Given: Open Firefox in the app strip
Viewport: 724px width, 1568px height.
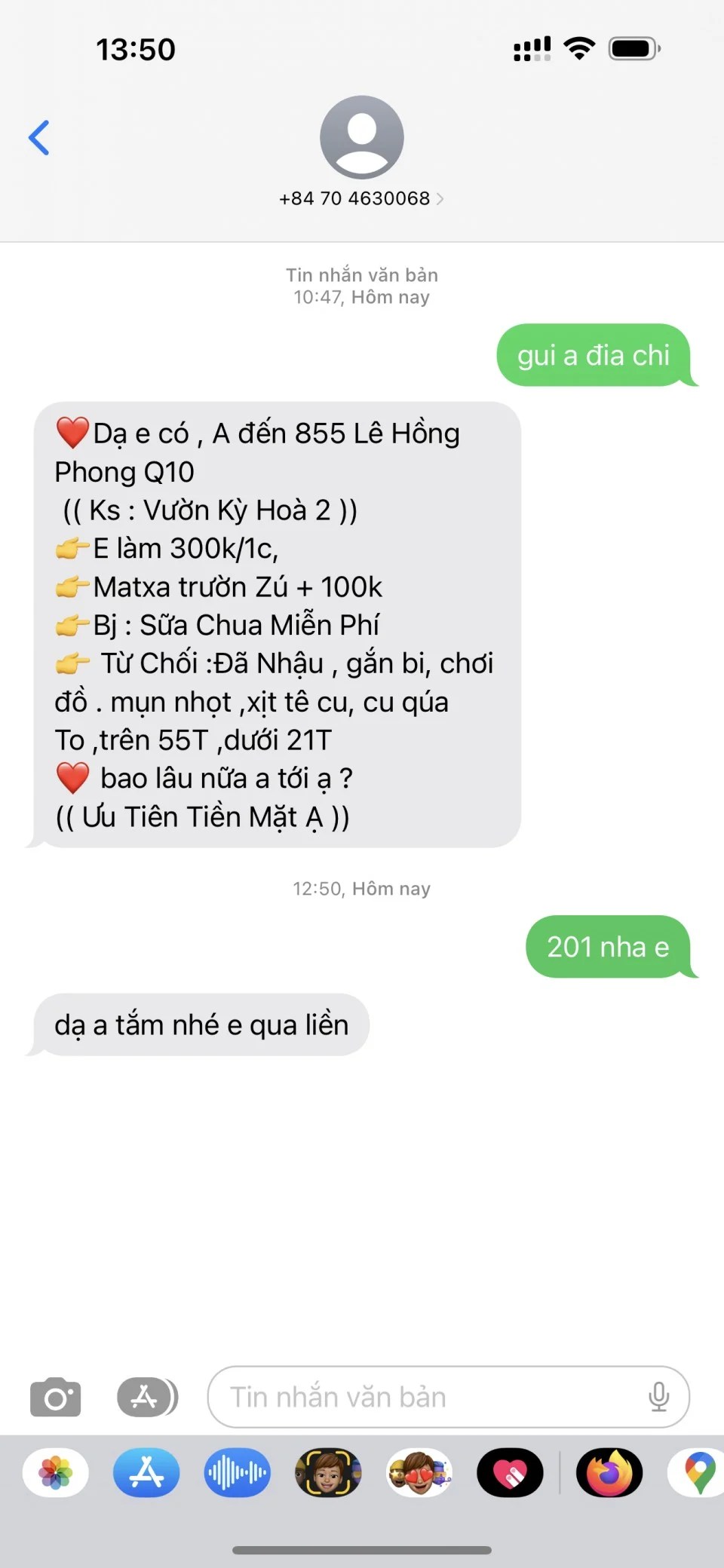Looking at the screenshot, I should [x=609, y=1472].
